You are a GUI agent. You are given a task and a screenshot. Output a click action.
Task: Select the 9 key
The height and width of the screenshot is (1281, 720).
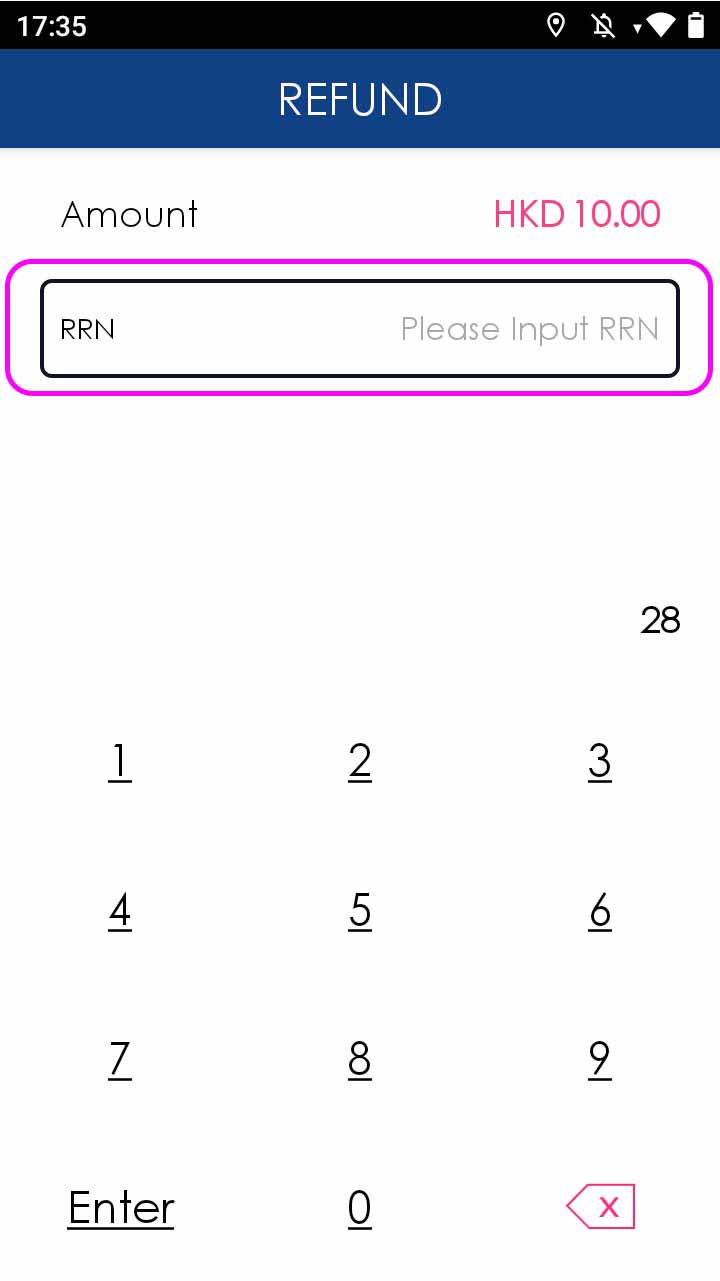[600, 1059]
